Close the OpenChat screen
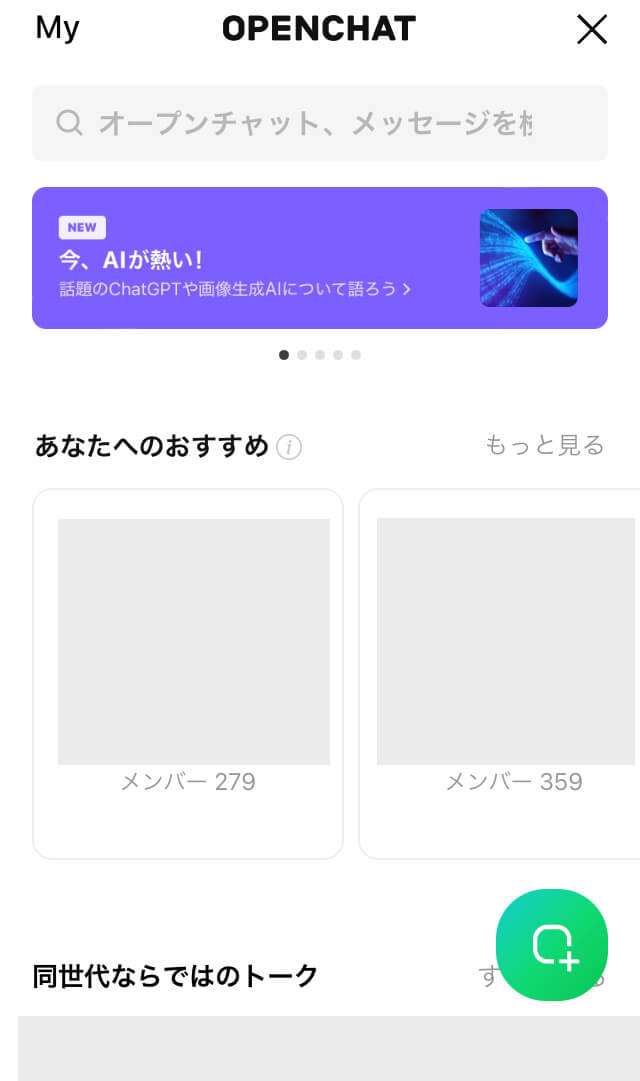 pos(592,30)
